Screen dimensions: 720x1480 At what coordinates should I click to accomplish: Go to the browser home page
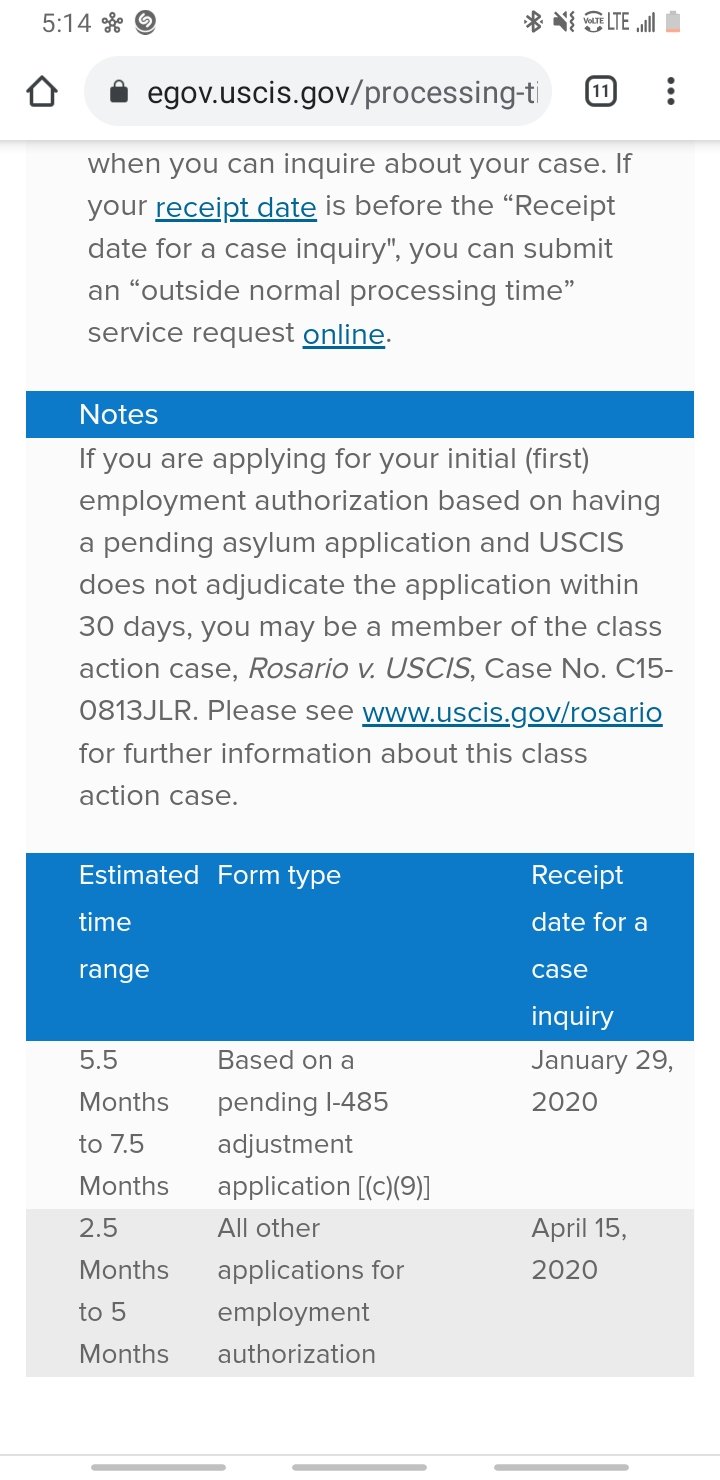[x=41, y=93]
